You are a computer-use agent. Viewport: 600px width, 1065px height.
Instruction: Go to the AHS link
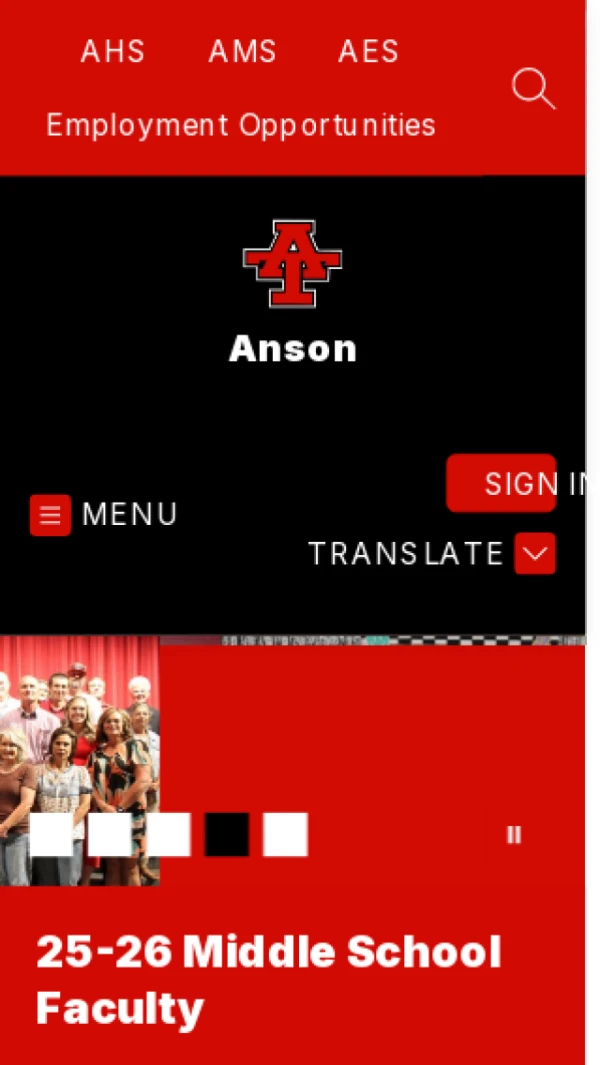[113, 52]
